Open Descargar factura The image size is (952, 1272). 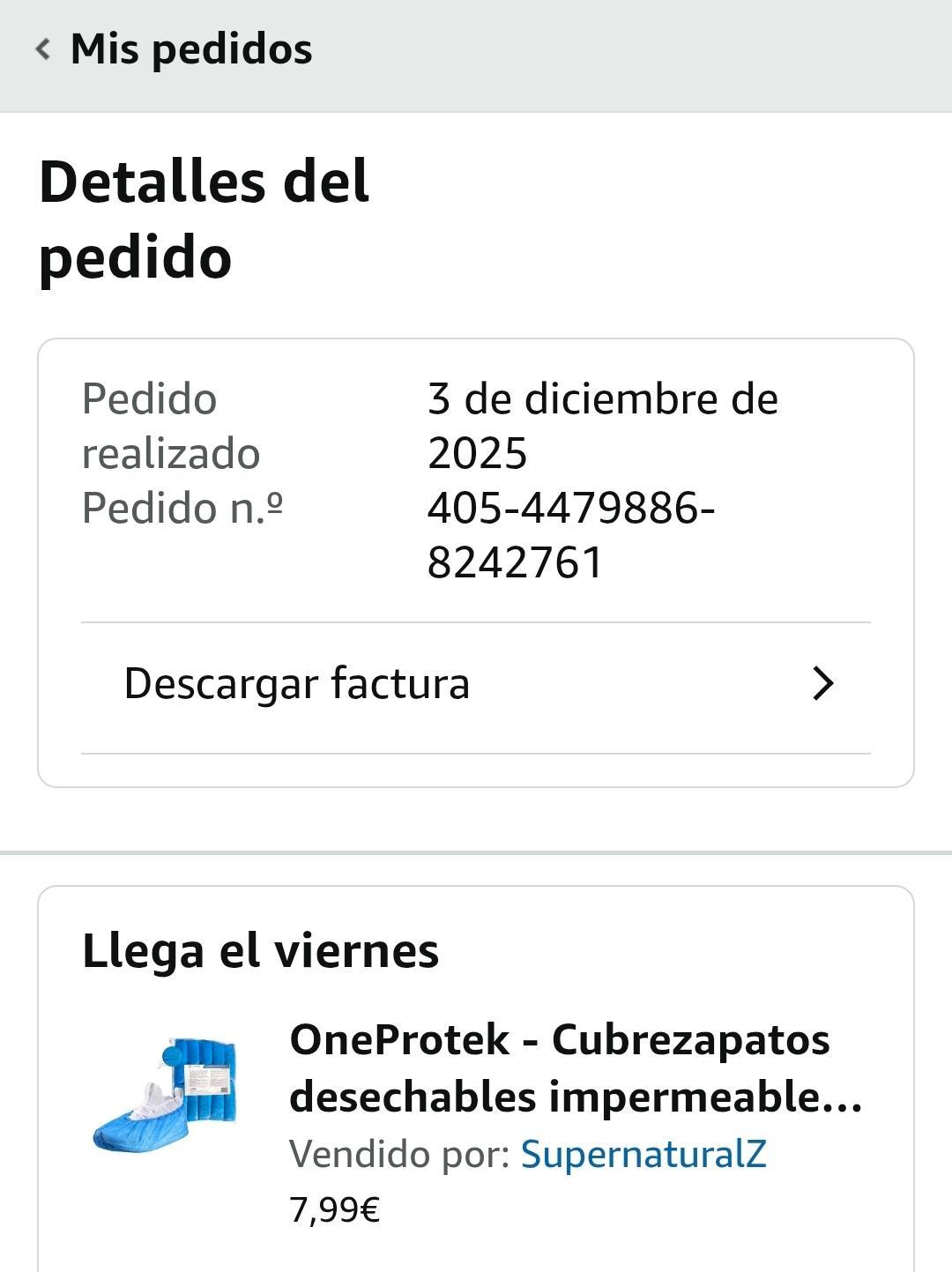pyautogui.click(x=476, y=684)
